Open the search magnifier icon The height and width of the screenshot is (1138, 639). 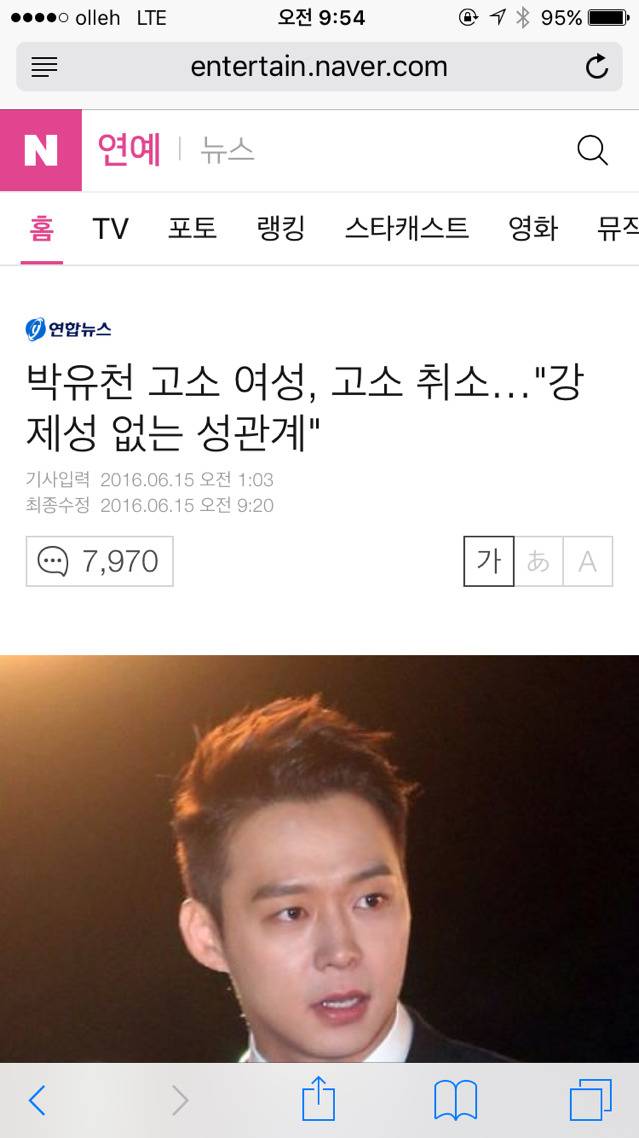click(593, 150)
